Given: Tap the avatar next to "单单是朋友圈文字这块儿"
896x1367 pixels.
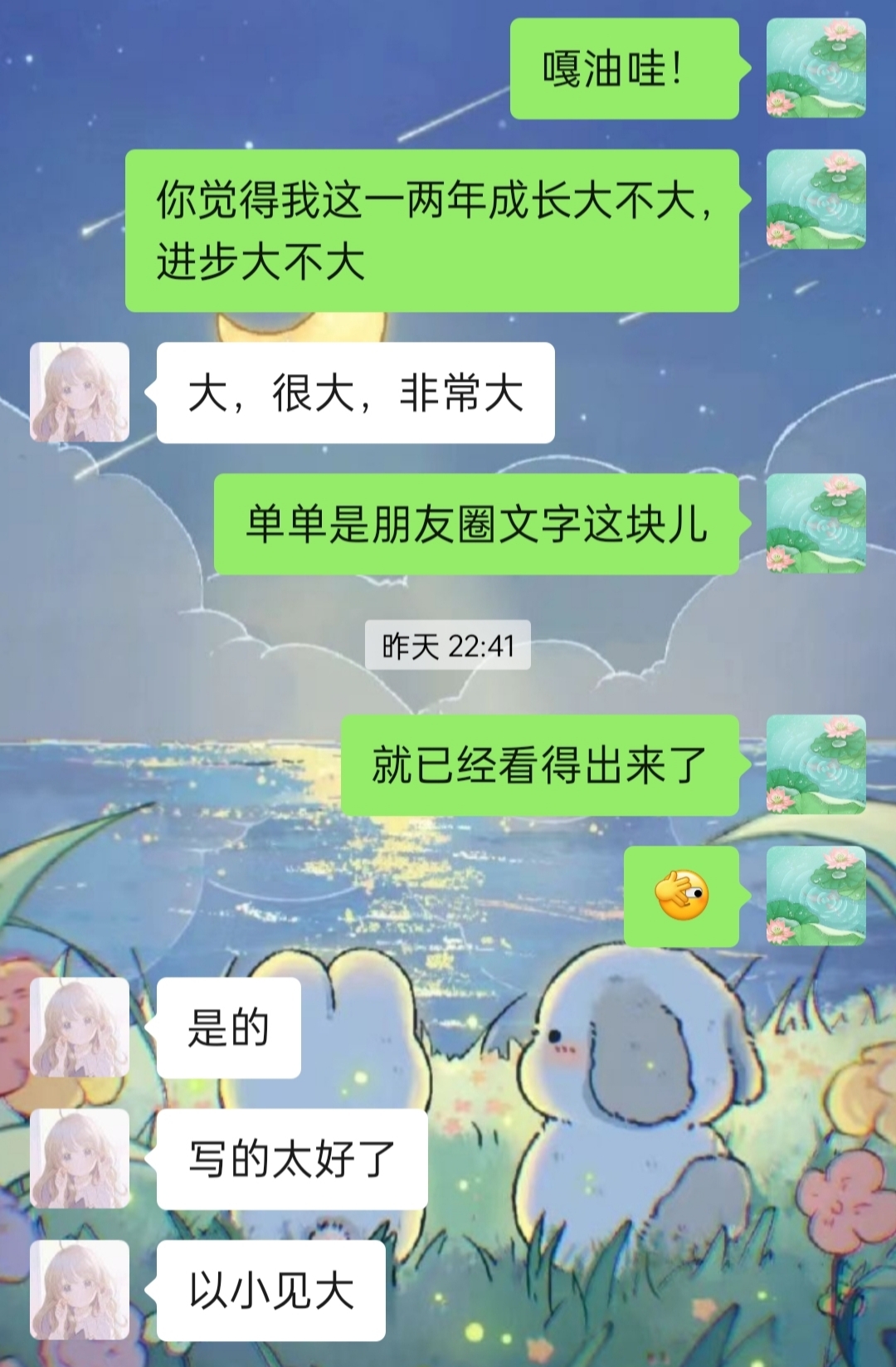Looking at the screenshot, I should point(816,524).
